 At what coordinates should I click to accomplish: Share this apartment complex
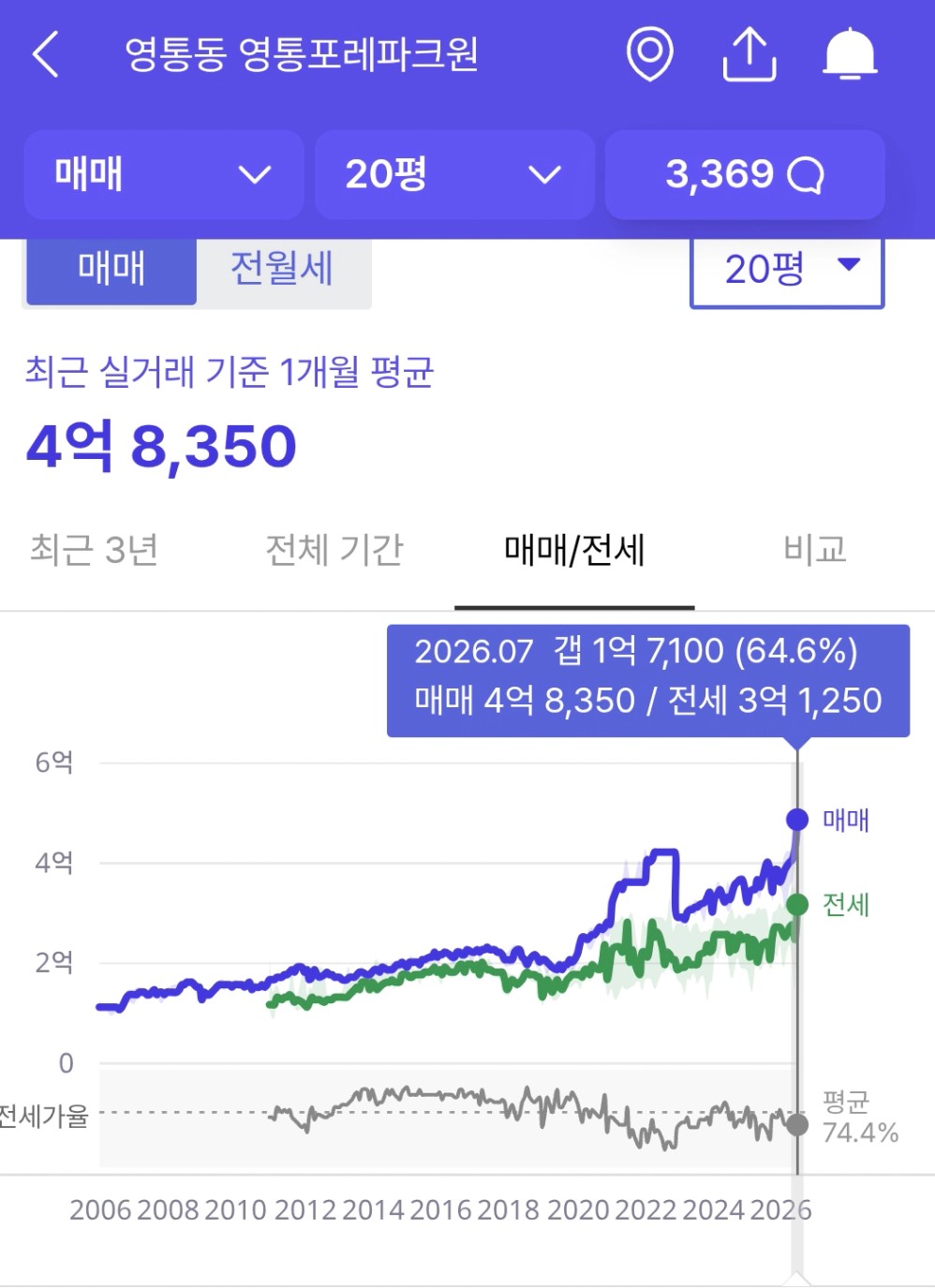pos(749,53)
